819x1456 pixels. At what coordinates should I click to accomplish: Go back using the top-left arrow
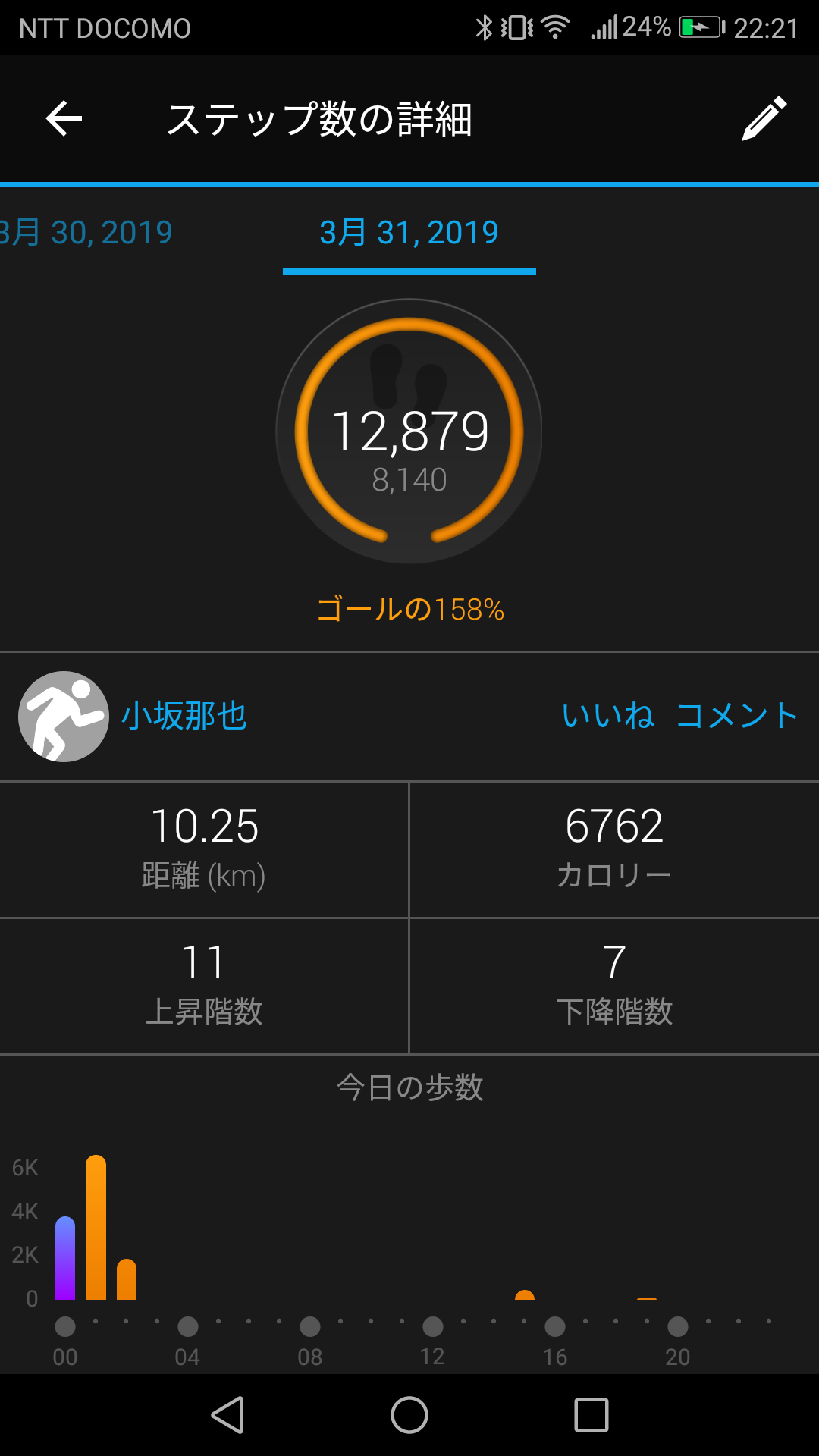click(64, 118)
